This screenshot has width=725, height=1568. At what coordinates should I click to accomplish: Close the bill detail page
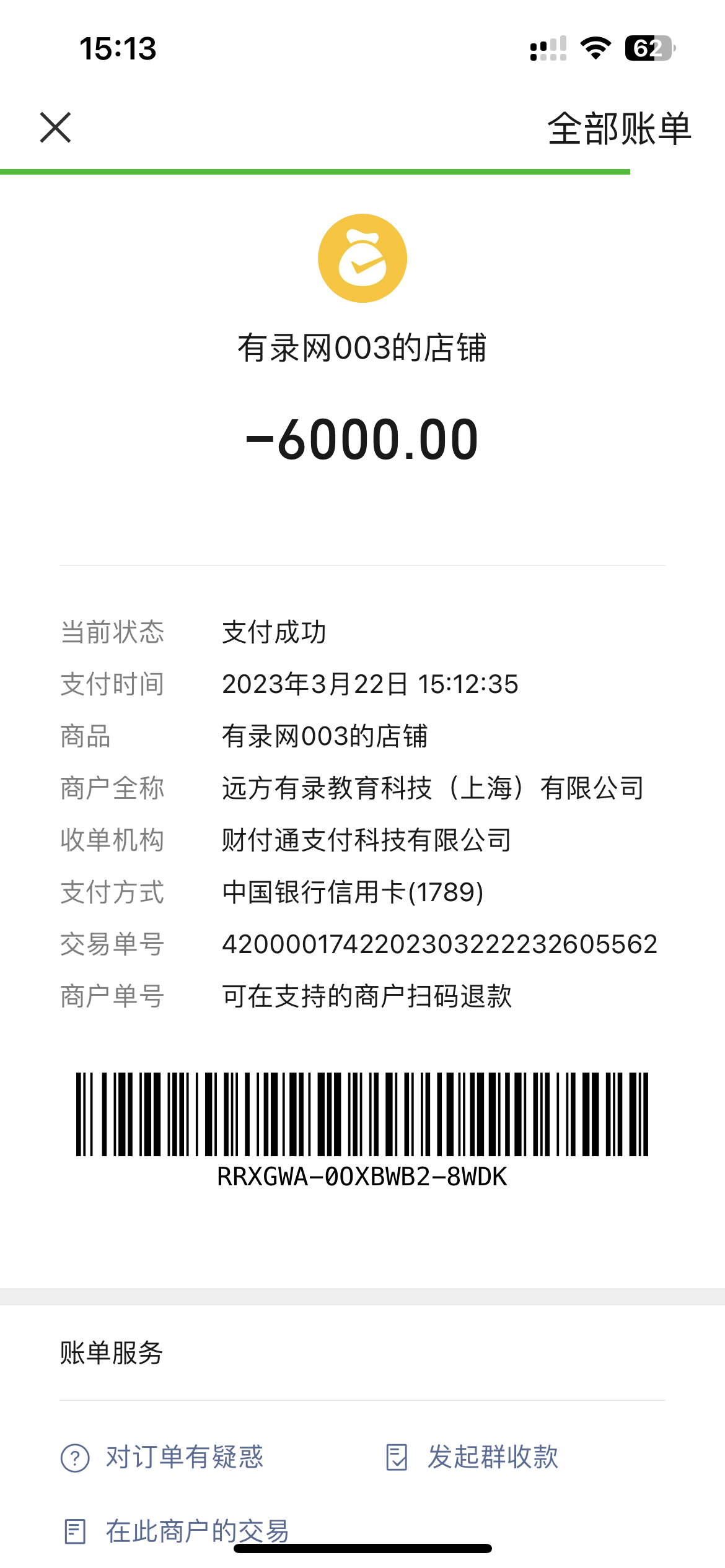click(56, 128)
